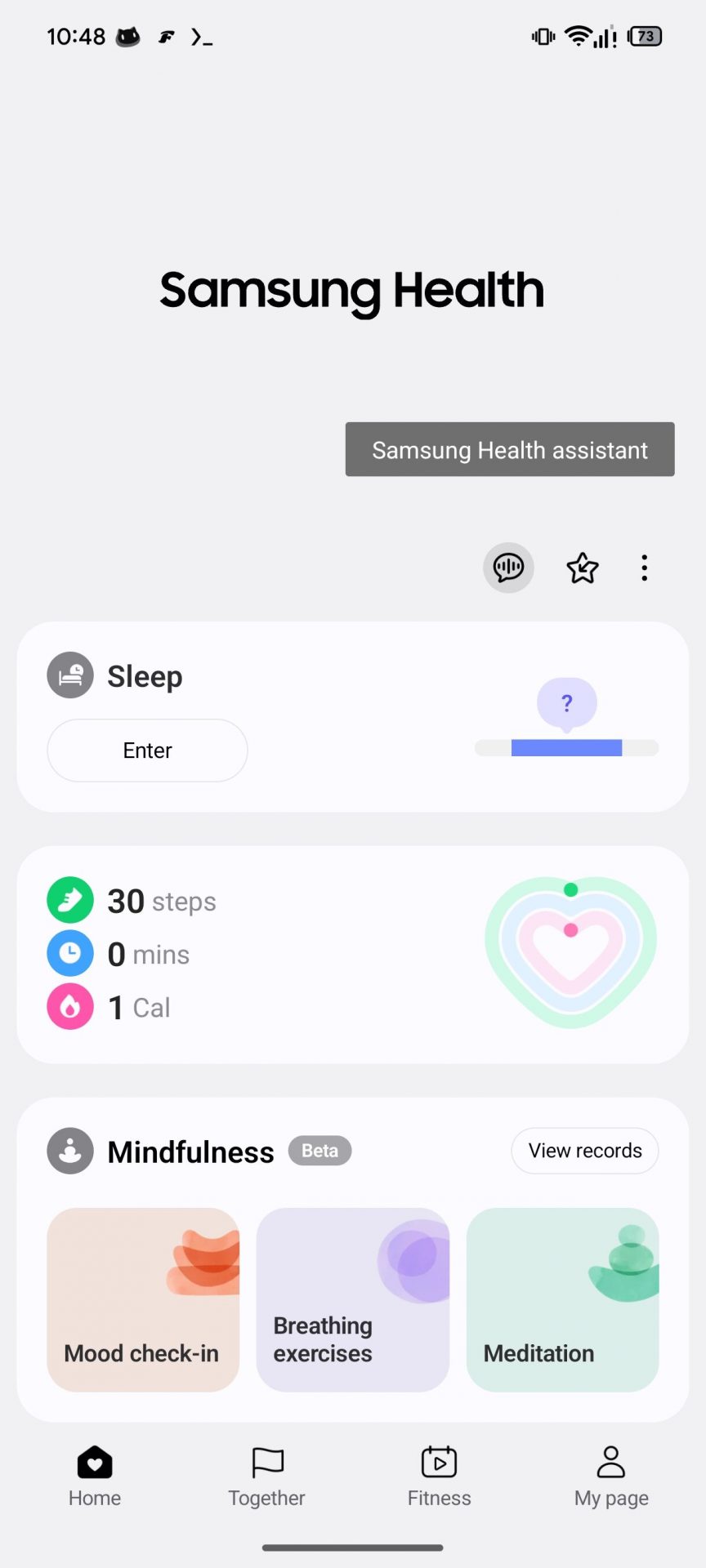Tap the pink calories flame icon
Image resolution: width=706 pixels, height=1568 pixels.
click(x=69, y=1006)
